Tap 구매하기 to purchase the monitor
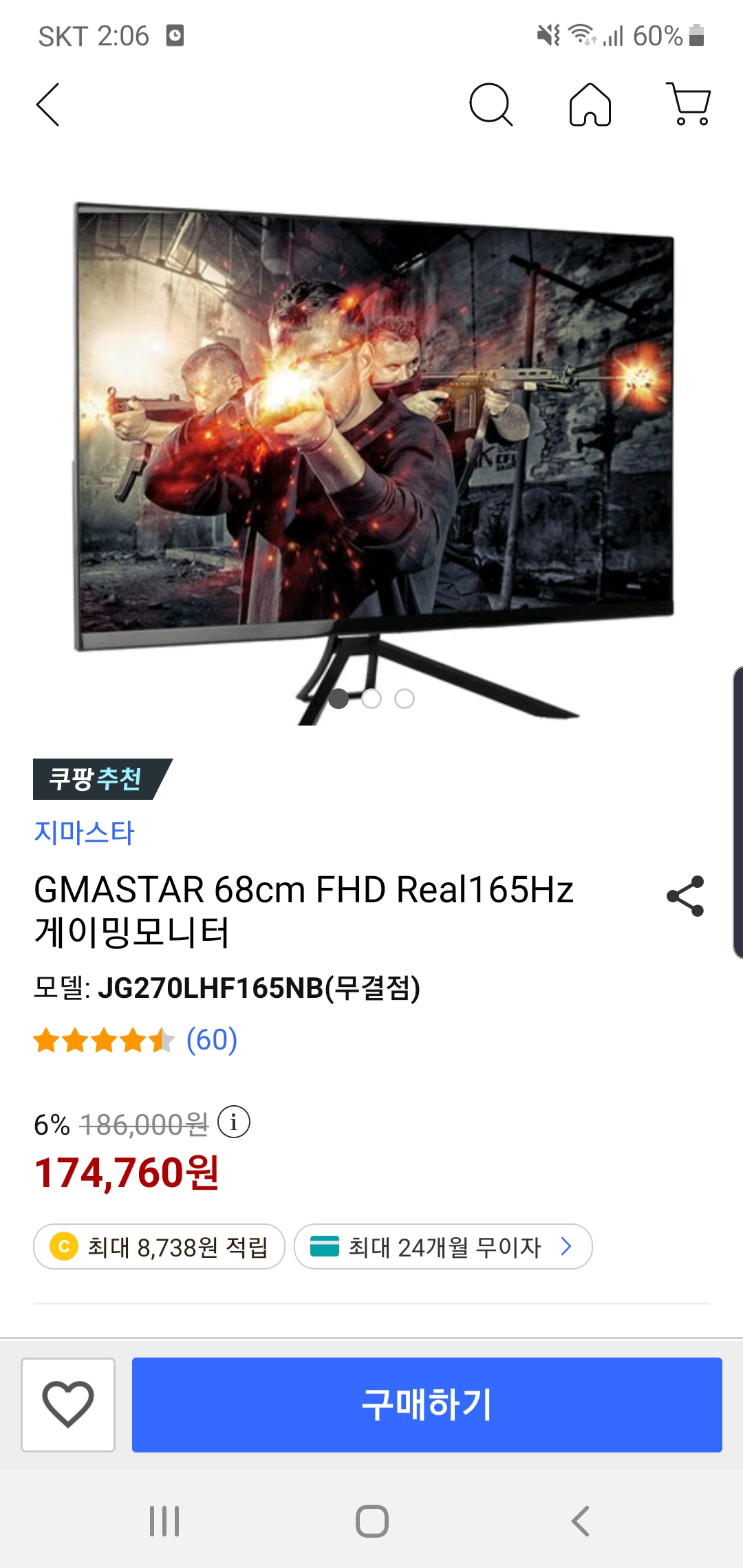This screenshot has height=1568, width=743. (x=427, y=1404)
